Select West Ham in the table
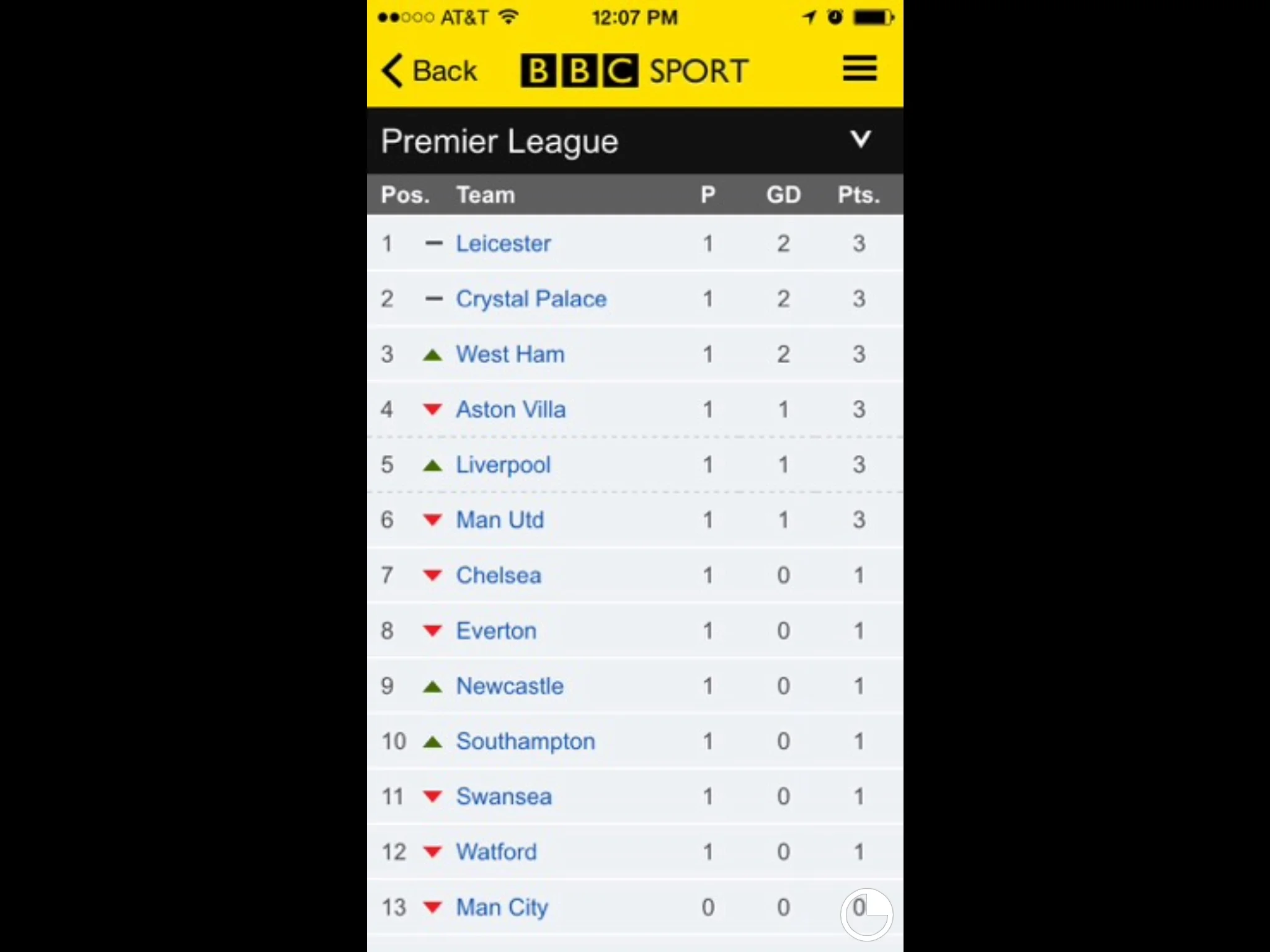 [510, 355]
